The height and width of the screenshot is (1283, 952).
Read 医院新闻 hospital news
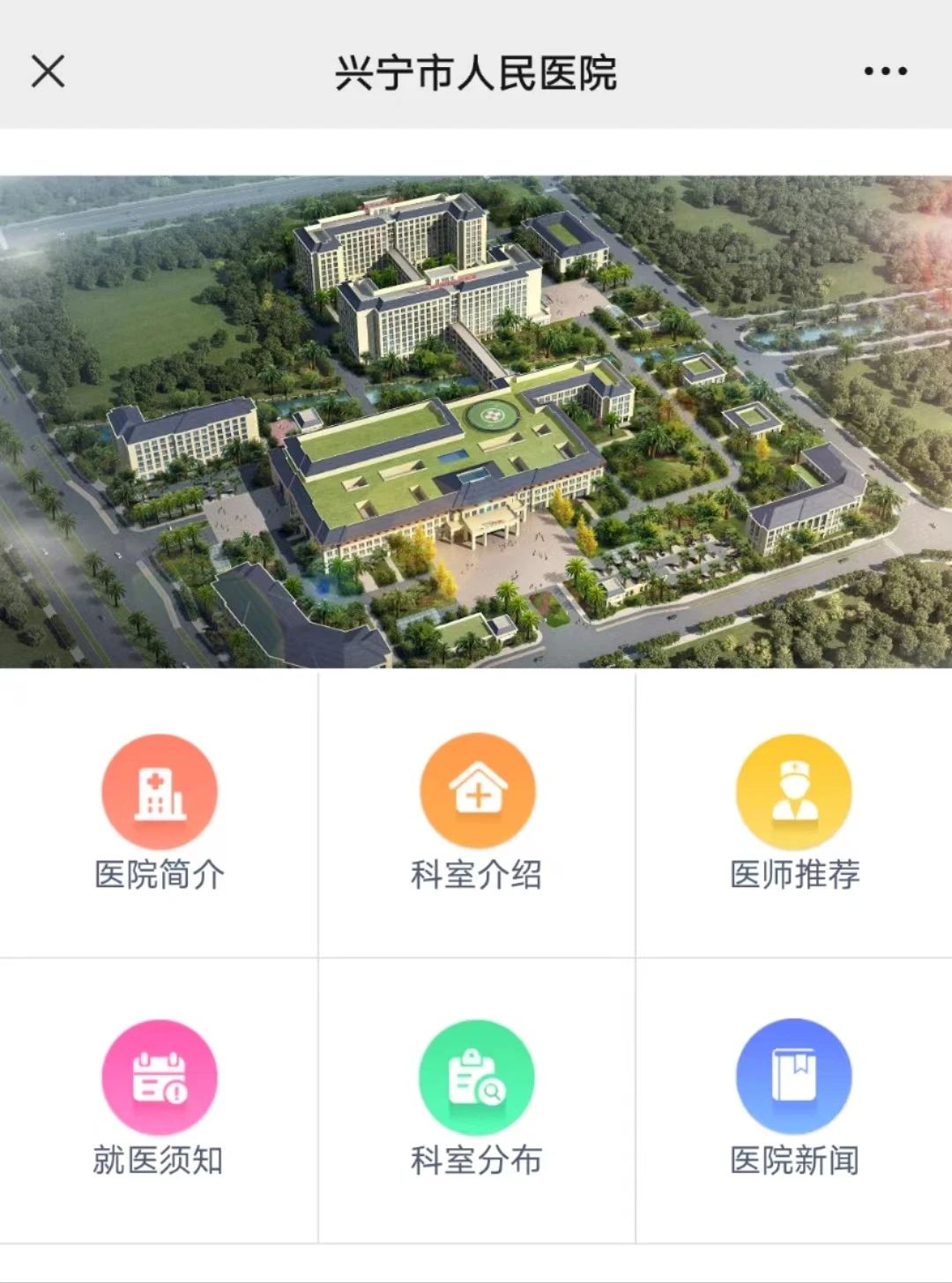coord(794,1099)
